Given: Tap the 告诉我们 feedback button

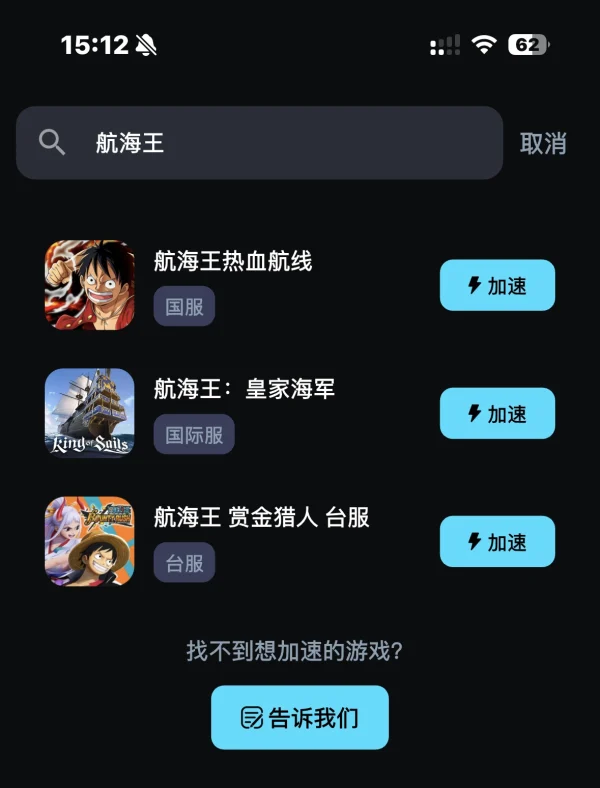Looking at the screenshot, I should [300, 717].
